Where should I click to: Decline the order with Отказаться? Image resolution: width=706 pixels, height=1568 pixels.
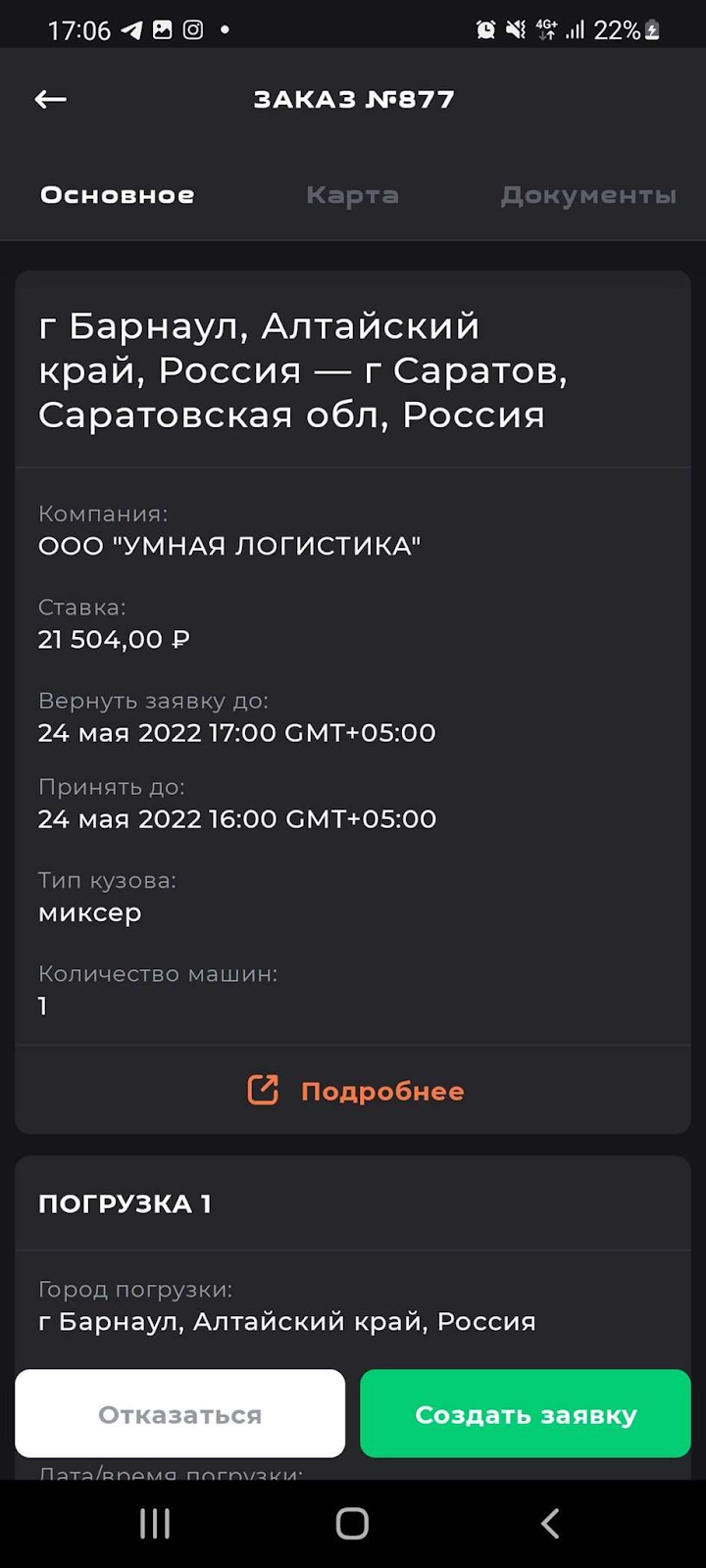click(x=180, y=1414)
